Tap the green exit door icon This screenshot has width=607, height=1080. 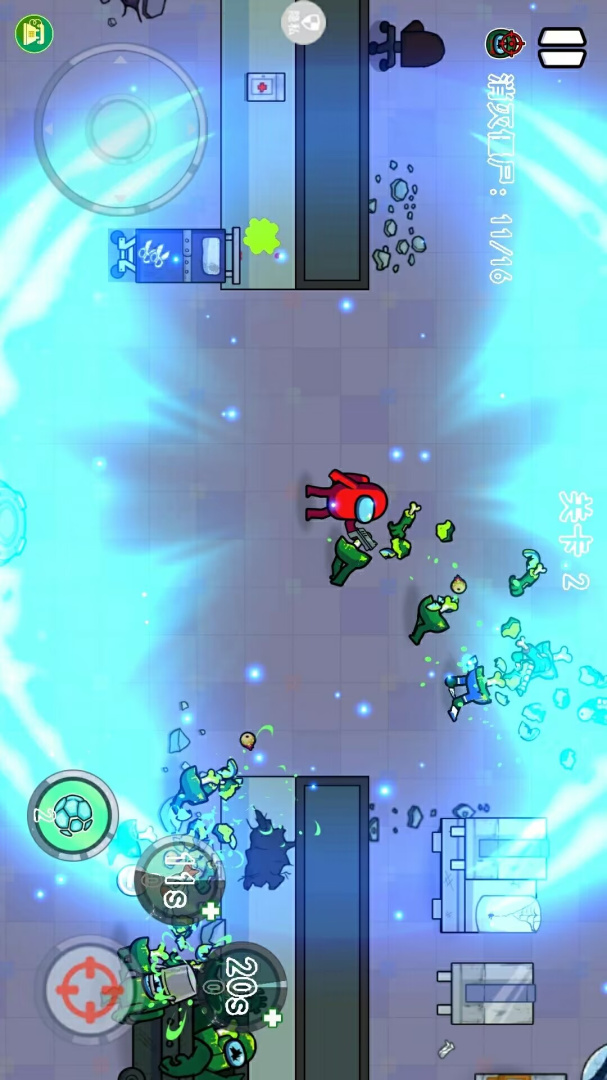point(34,33)
